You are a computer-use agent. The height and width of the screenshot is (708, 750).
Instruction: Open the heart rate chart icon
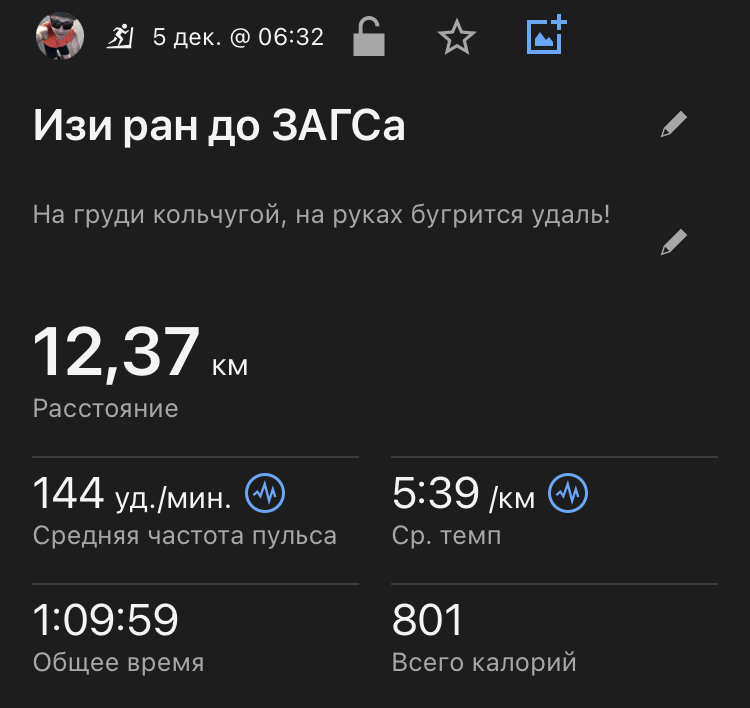[266, 492]
